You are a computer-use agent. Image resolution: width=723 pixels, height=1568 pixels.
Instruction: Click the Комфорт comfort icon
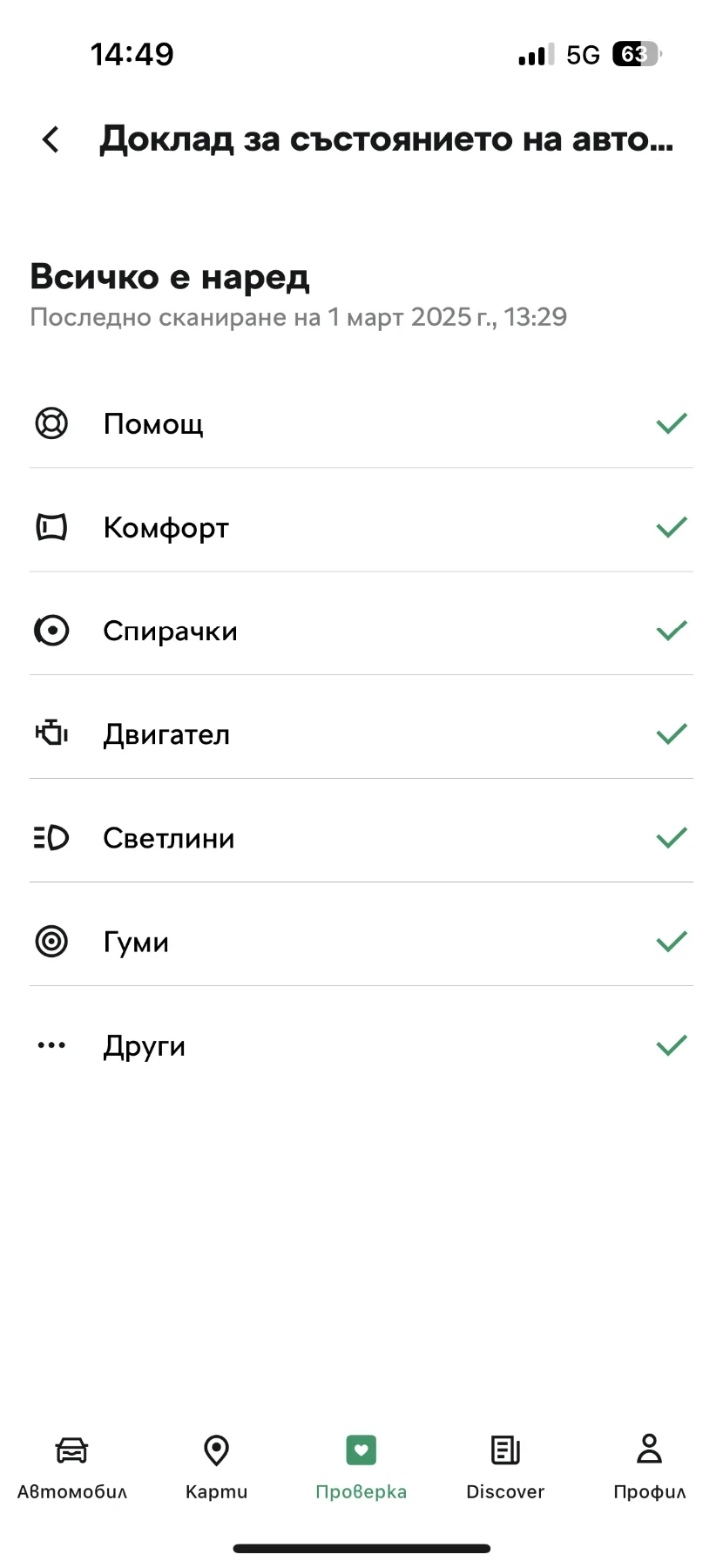pos(51,527)
